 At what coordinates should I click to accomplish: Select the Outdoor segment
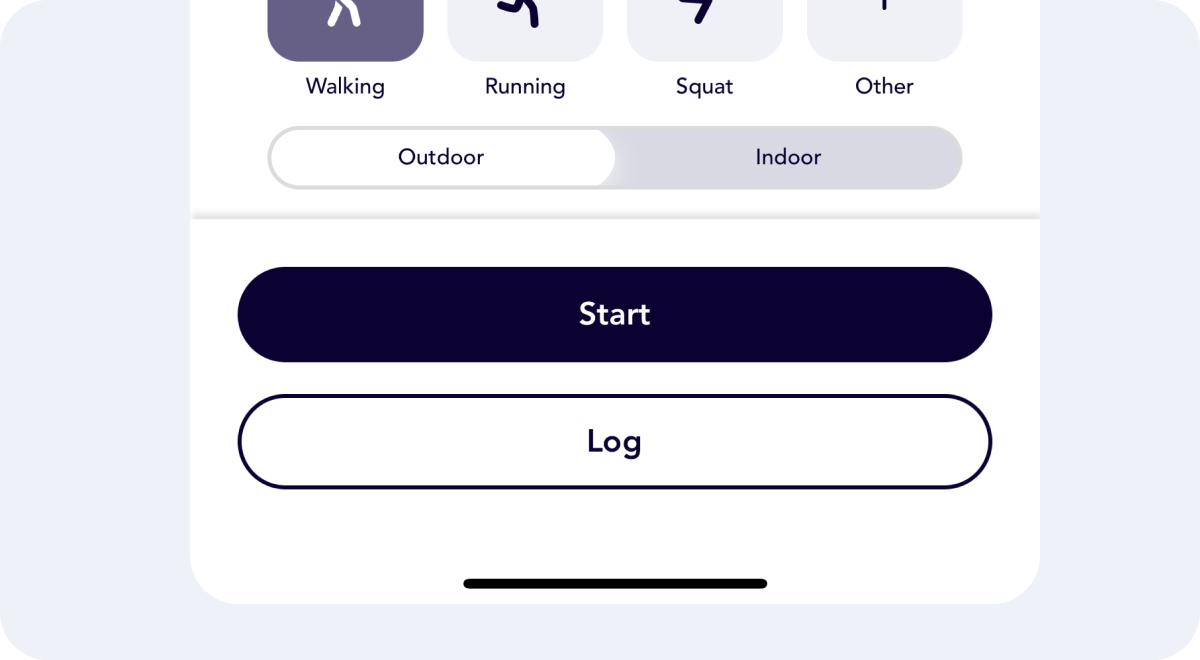pyautogui.click(x=441, y=157)
